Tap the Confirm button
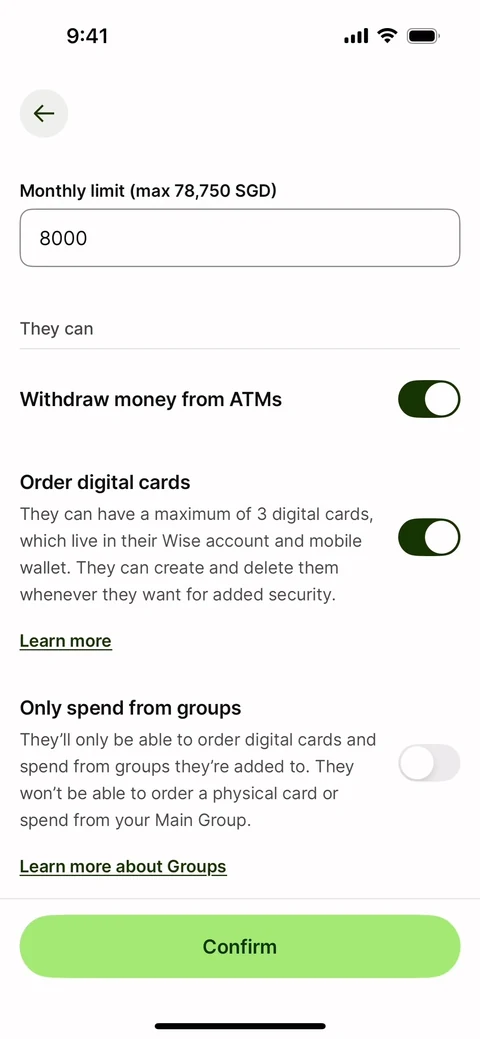The image size is (480, 1039). point(240,946)
